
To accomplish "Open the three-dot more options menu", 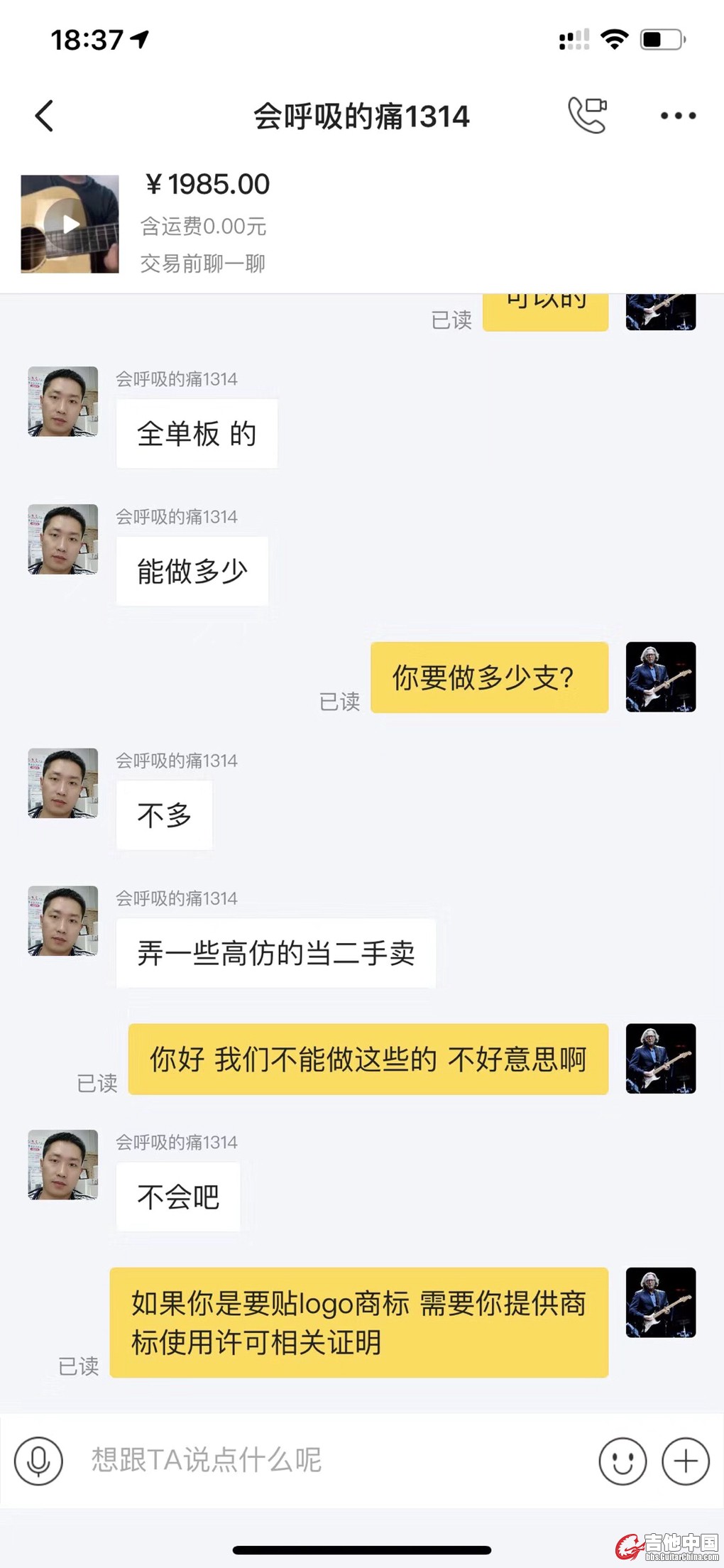I will (678, 116).
